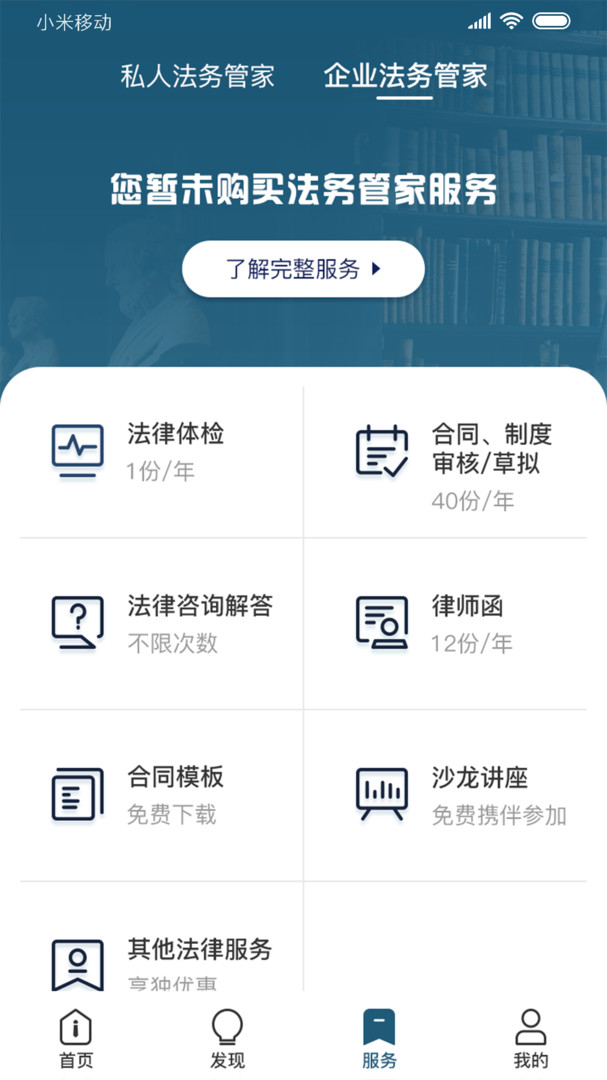Image resolution: width=607 pixels, height=1080 pixels.
Task: Choose the 法律咨询解答 service
Action: pyautogui.click(x=161, y=624)
